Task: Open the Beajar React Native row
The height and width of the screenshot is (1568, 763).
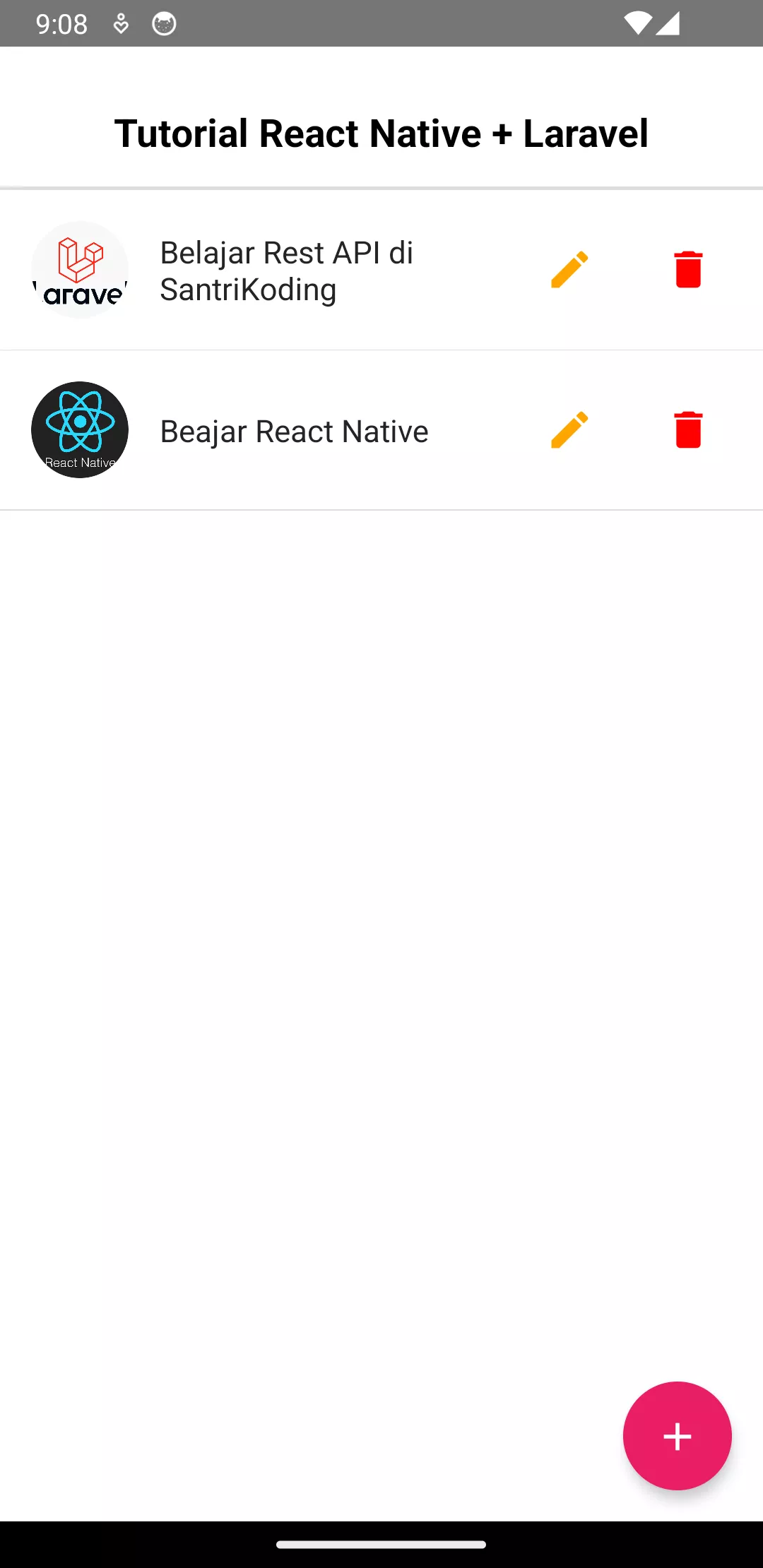Action: click(x=381, y=430)
